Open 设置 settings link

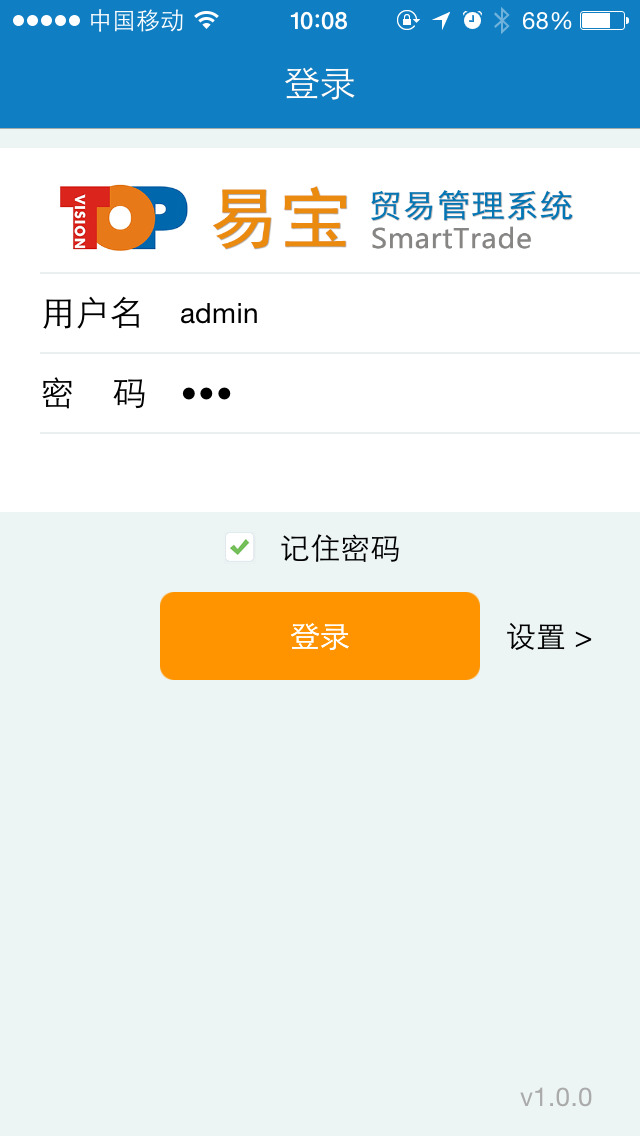coord(549,638)
